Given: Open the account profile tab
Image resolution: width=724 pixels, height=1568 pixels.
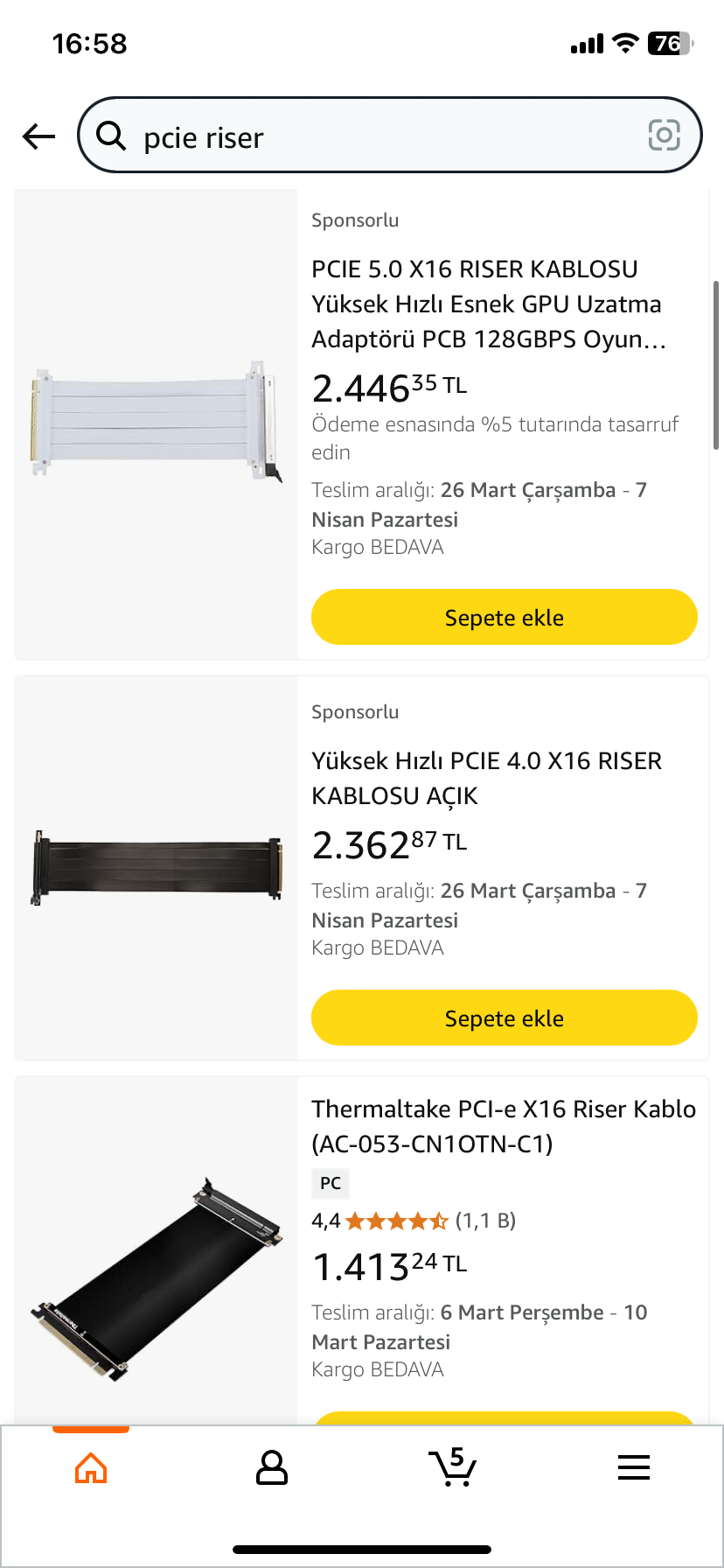Looking at the screenshot, I should (271, 1468).
